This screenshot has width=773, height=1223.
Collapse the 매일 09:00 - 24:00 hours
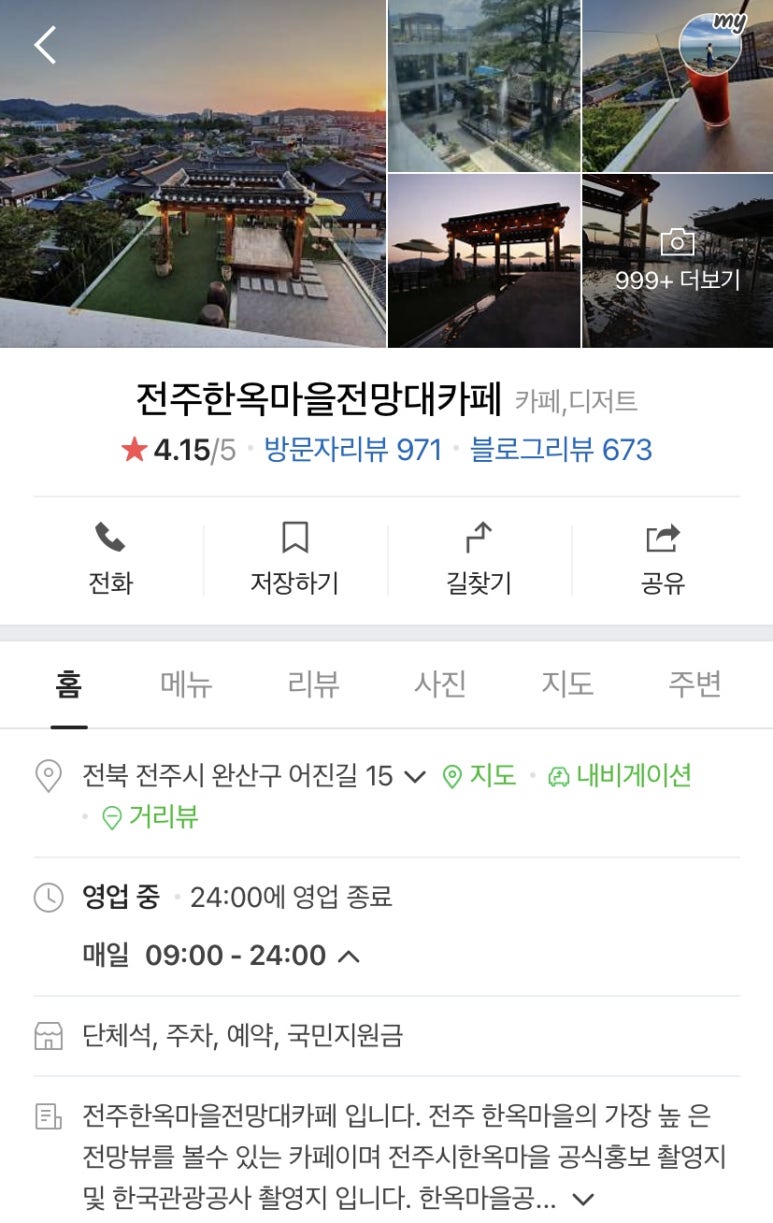pos(348,956)
